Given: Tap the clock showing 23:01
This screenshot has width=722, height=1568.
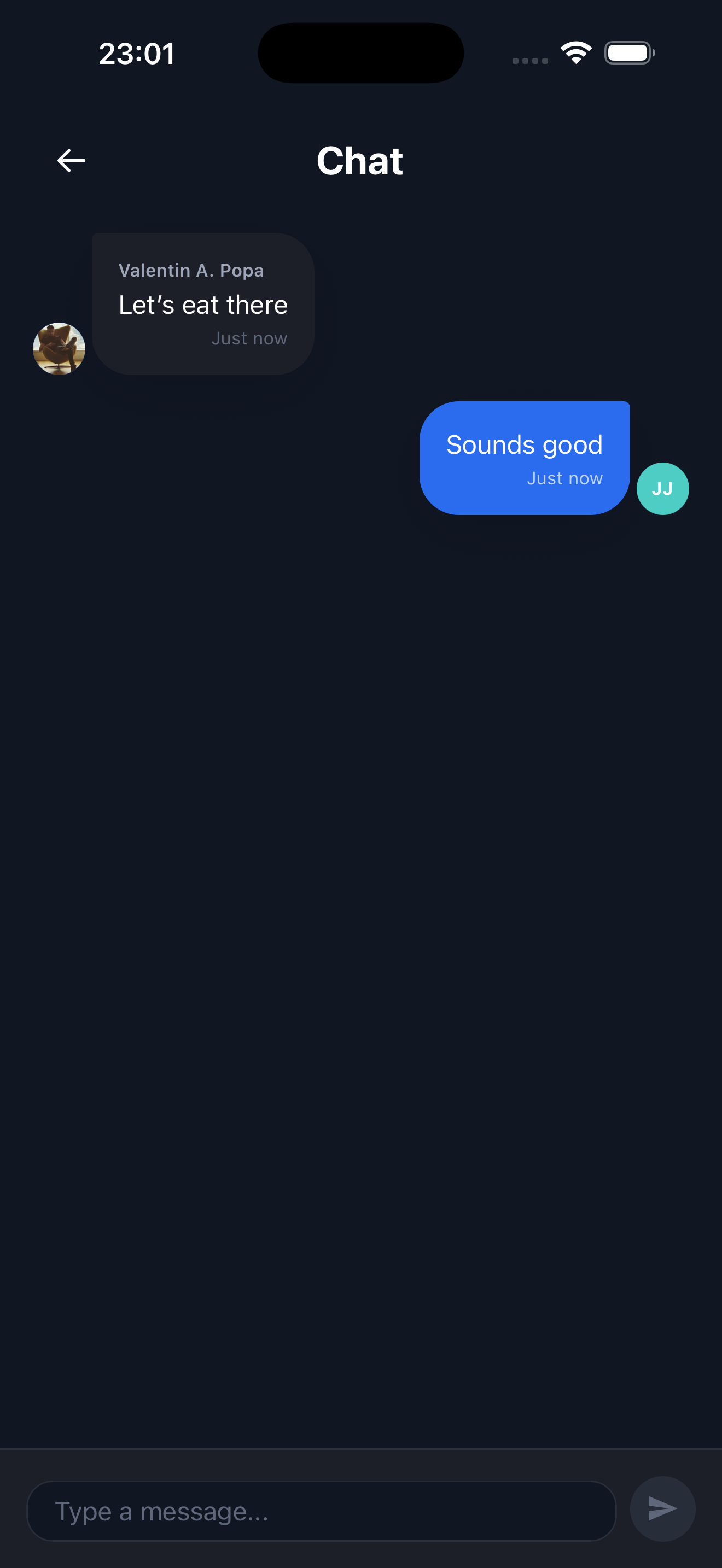Looking at the screenshot, I should point(137,53).
